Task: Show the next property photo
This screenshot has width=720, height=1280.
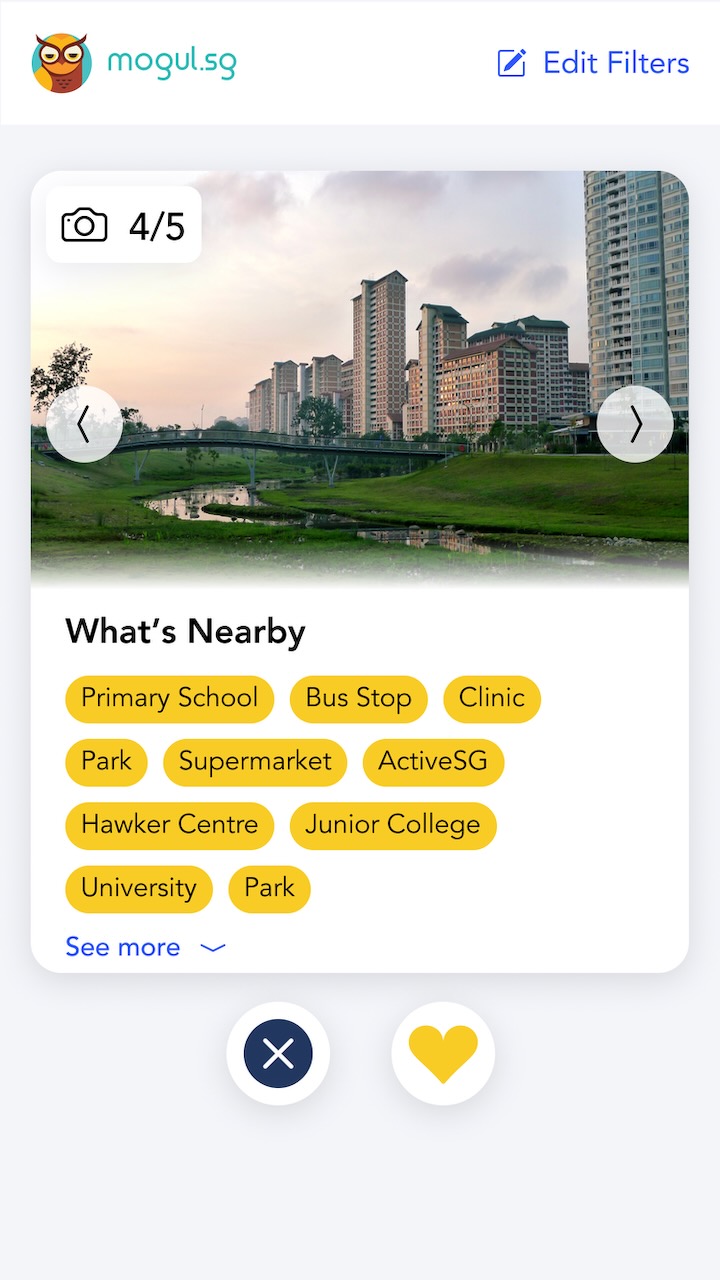Action: 635,425
